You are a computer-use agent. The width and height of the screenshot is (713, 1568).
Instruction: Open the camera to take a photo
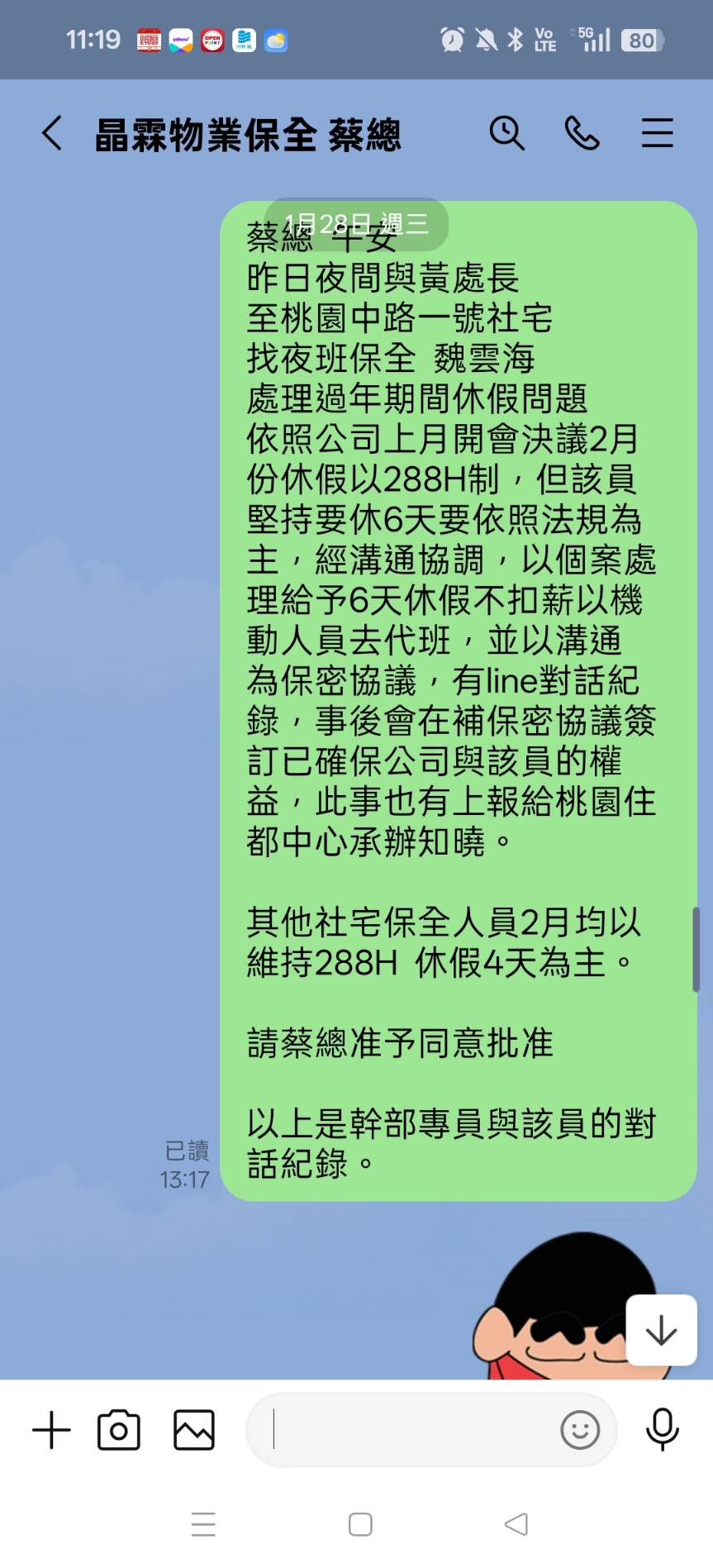tap(119, 1430)
